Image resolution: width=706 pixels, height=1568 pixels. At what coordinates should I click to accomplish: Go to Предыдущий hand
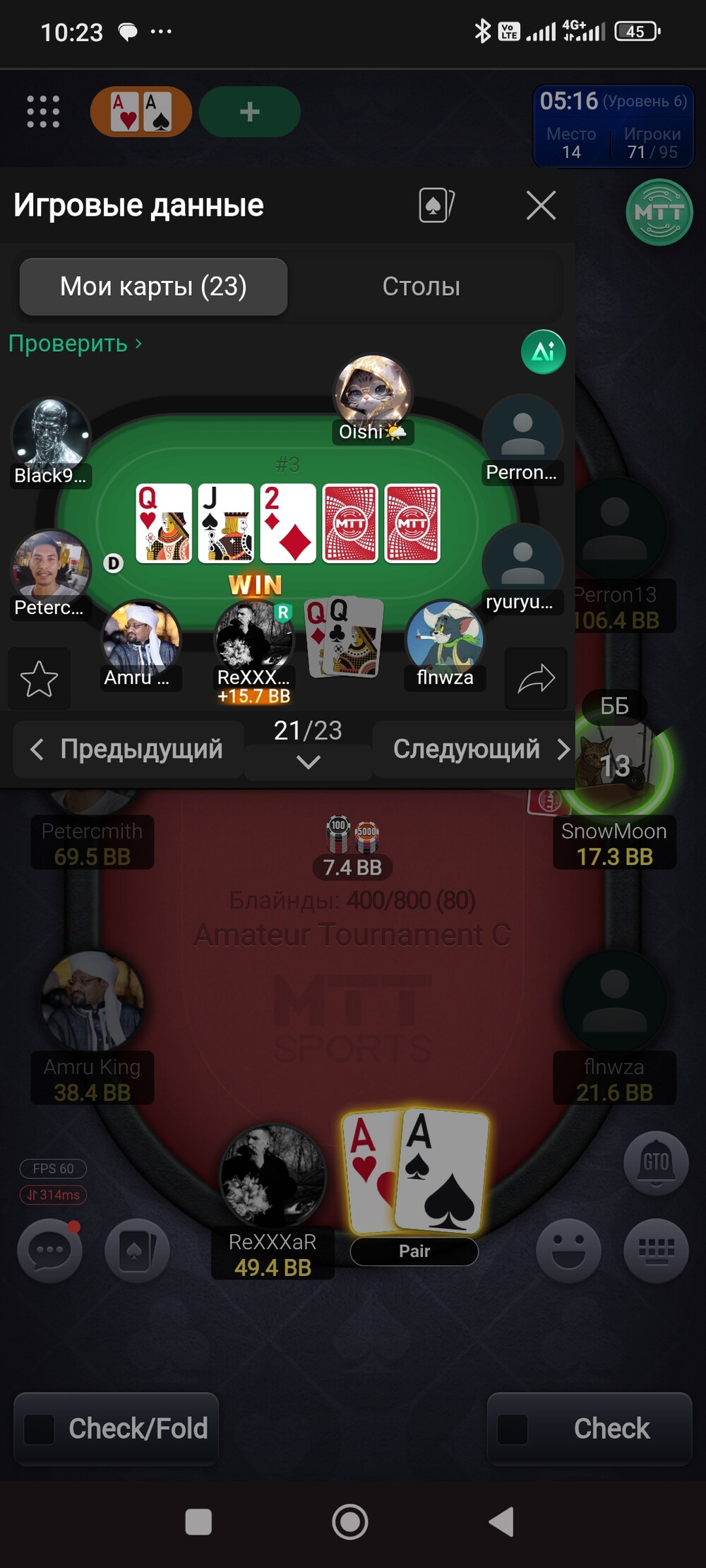pos(128,749)
